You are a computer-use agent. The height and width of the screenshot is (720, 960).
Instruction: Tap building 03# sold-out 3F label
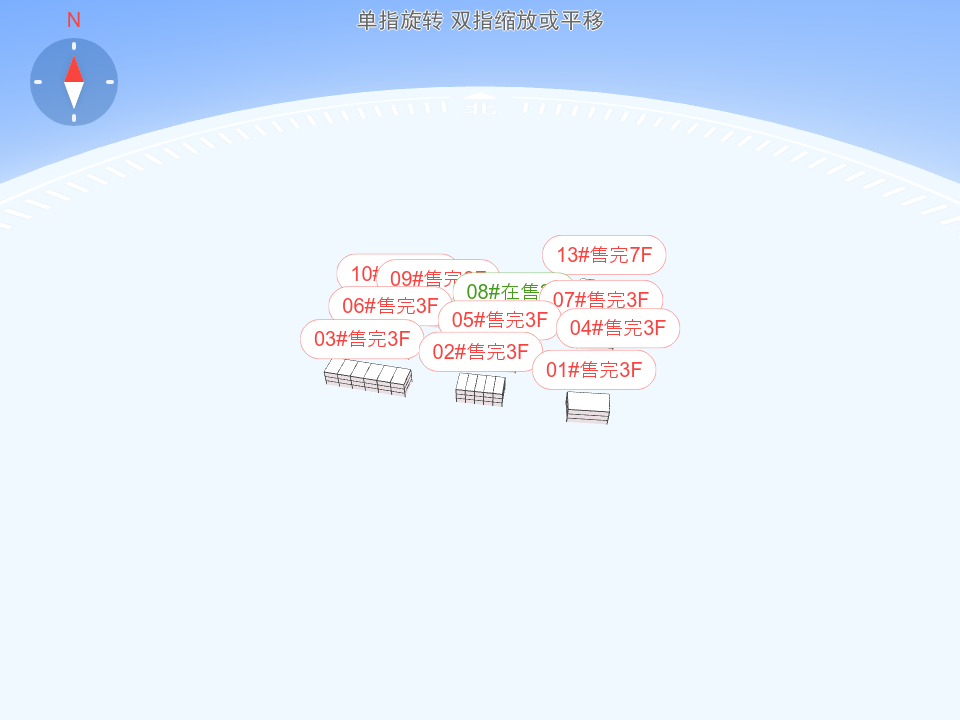(362, 339)
